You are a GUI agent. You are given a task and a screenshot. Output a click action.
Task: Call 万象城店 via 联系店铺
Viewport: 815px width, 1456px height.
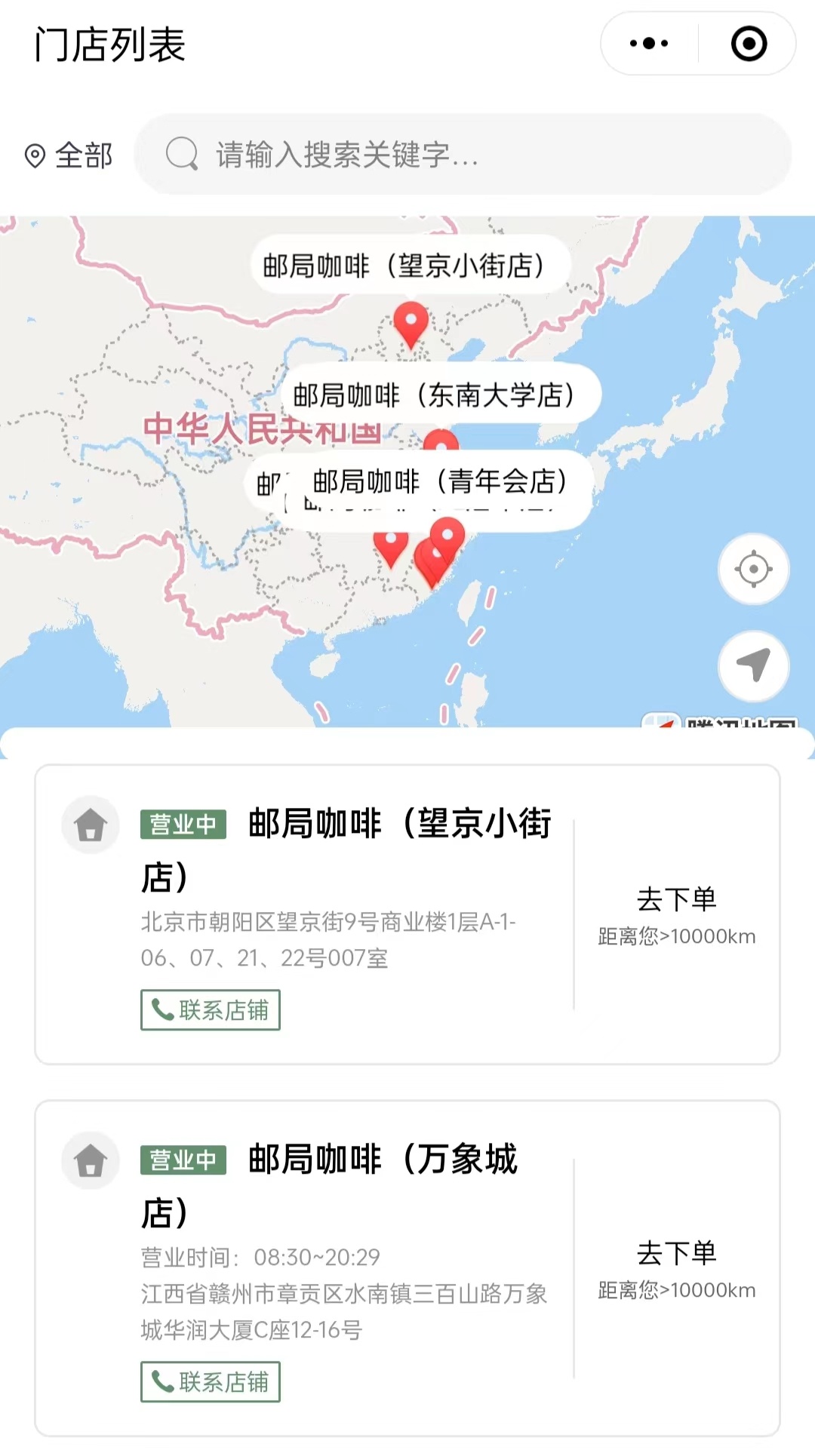pyautogui.click(x=210, y=1381)
